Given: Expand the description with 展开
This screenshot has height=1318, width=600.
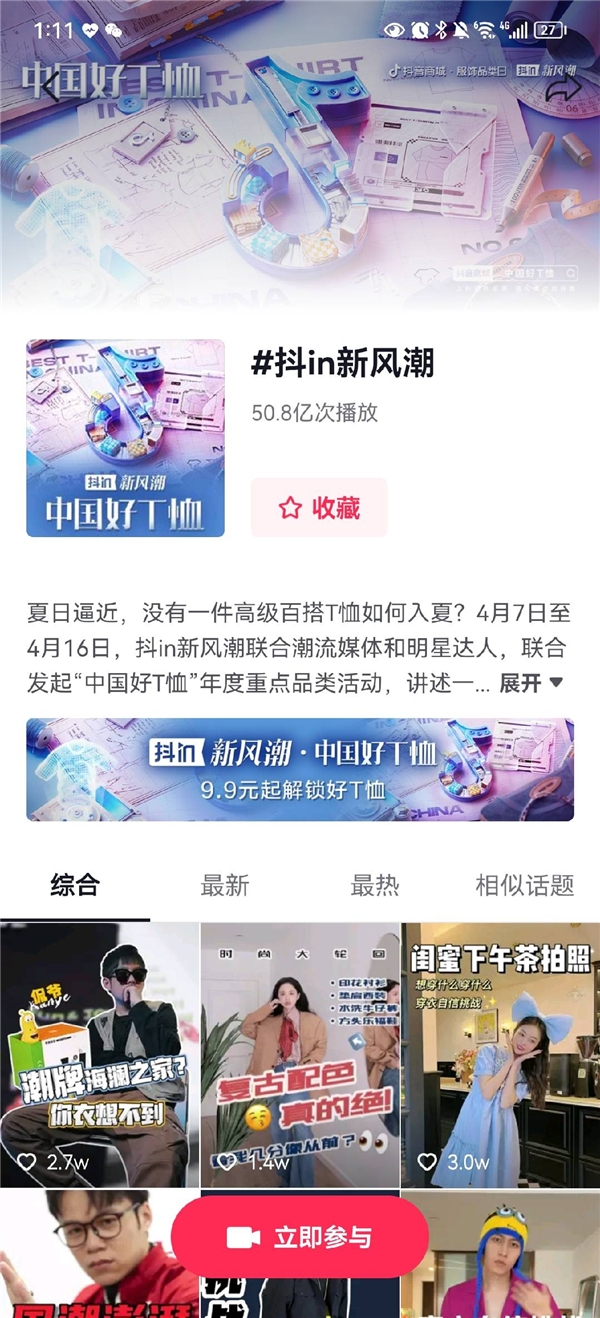Looking at the screenshot, I should (x=531, y=683).
